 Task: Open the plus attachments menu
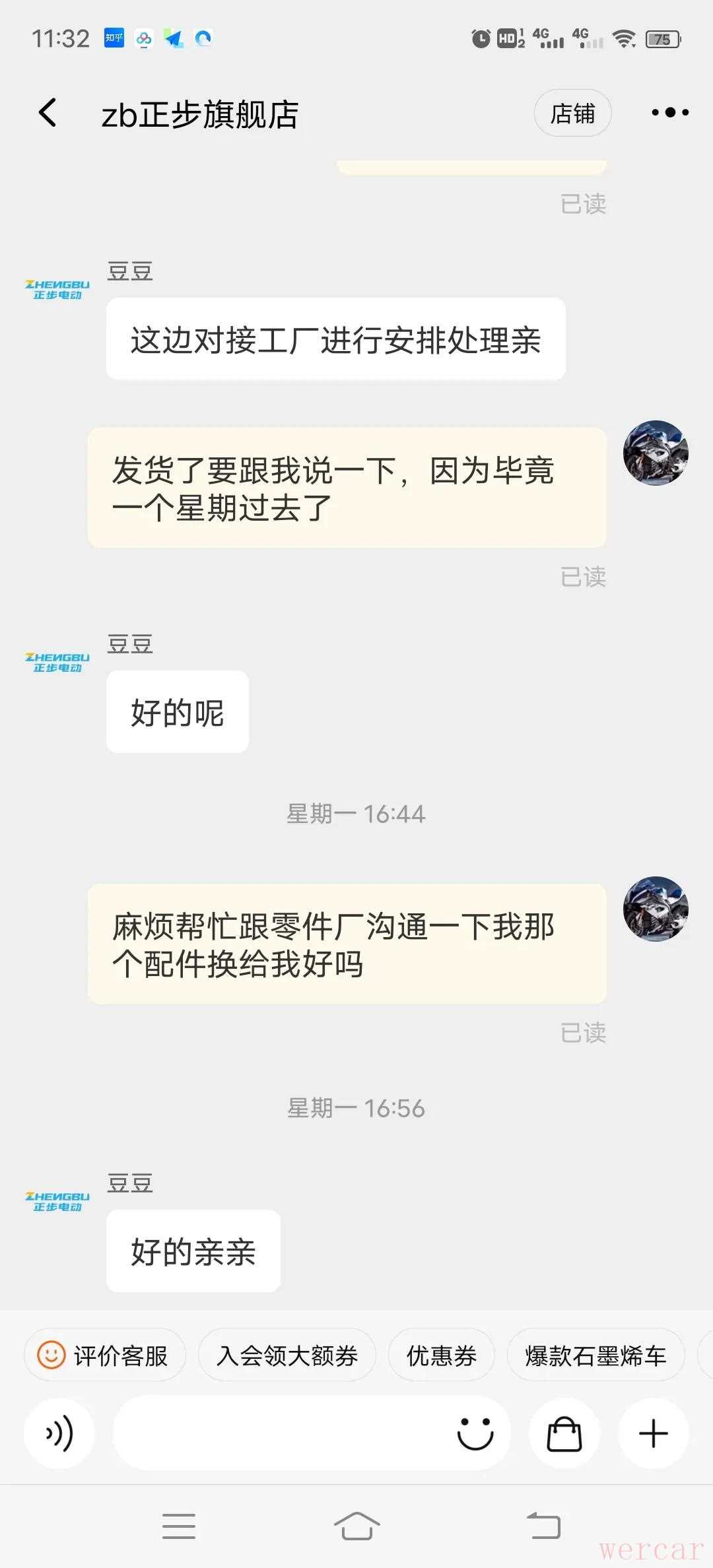[x=654, y=1434]
